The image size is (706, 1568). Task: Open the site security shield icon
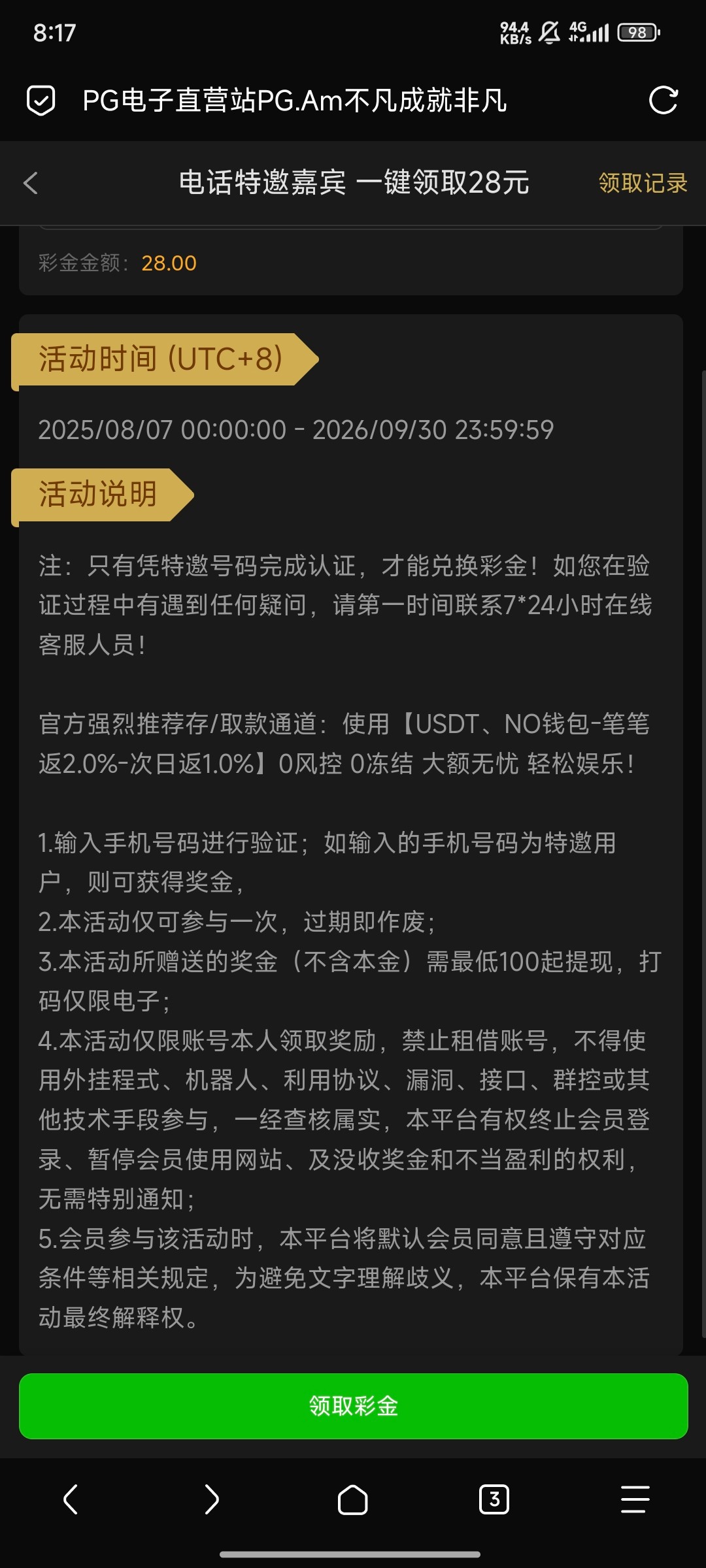click(x=41, y=101)
